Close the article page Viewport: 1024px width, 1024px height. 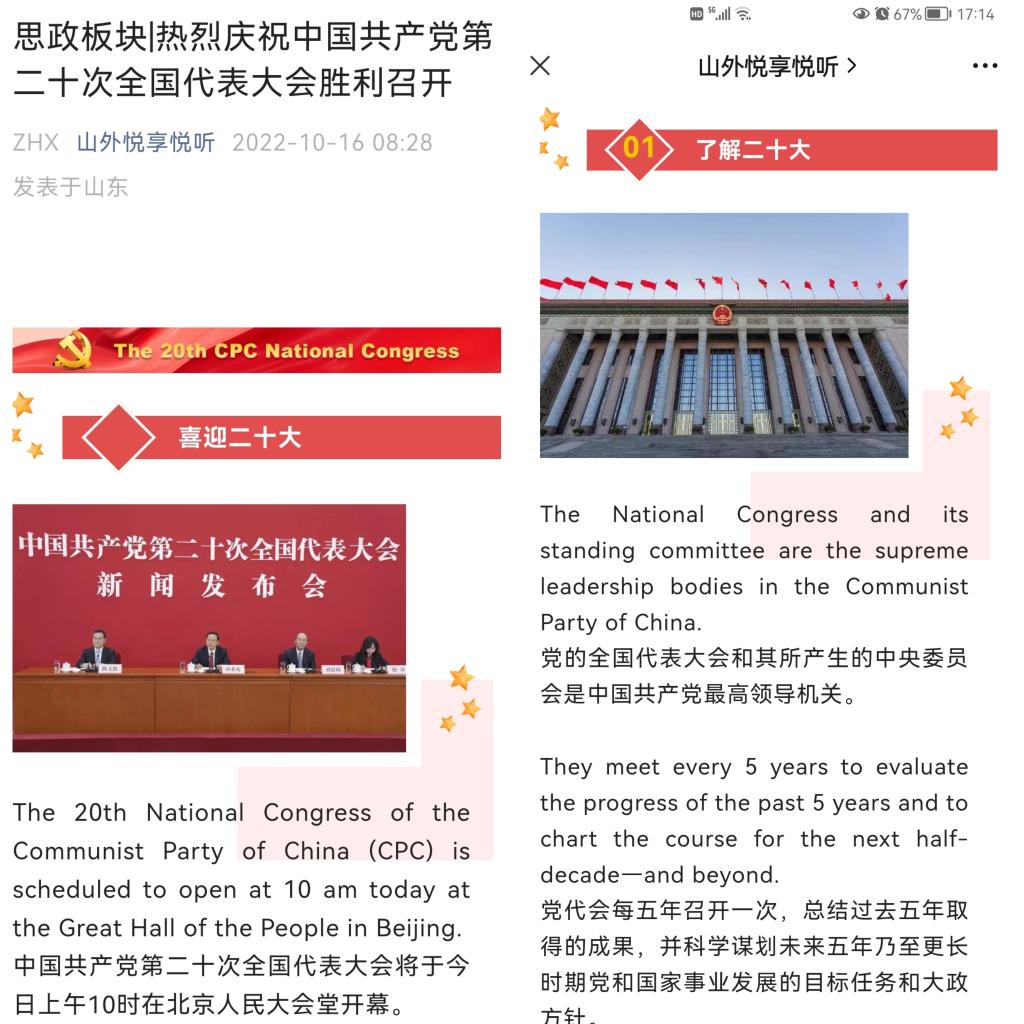540,66
